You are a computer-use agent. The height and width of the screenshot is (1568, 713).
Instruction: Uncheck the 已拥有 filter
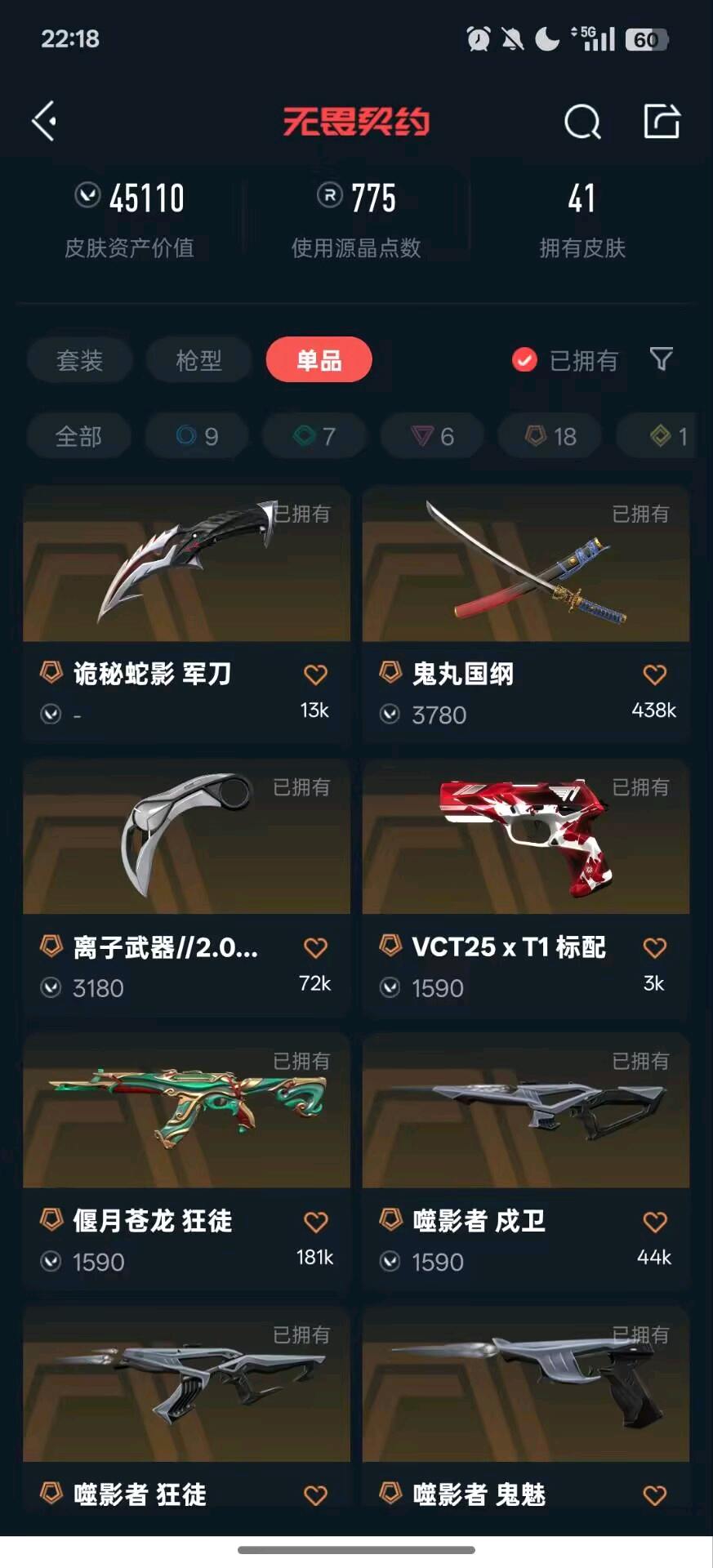click(524, 360)
